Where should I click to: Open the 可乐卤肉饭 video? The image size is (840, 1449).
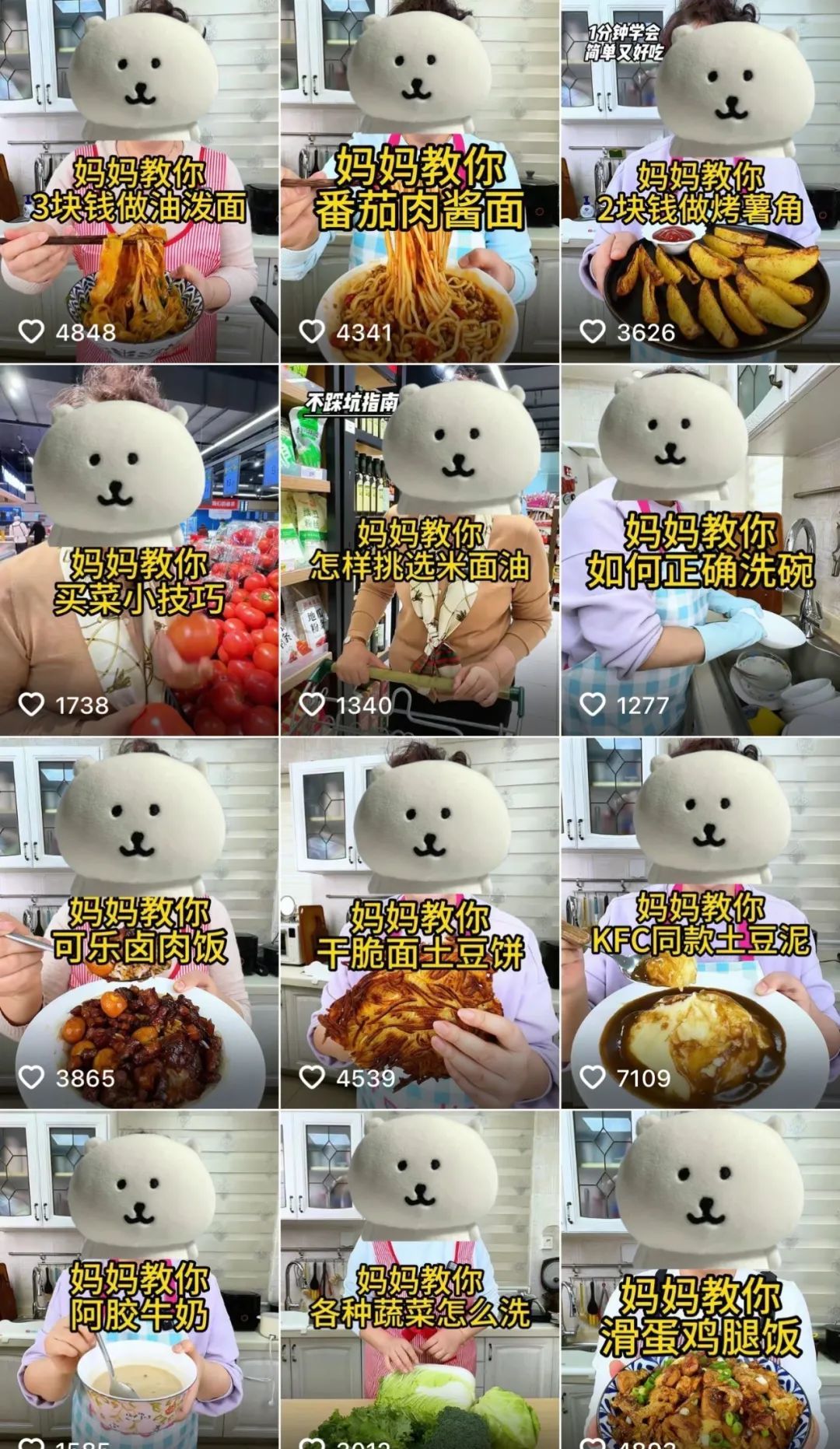(139, 923)
